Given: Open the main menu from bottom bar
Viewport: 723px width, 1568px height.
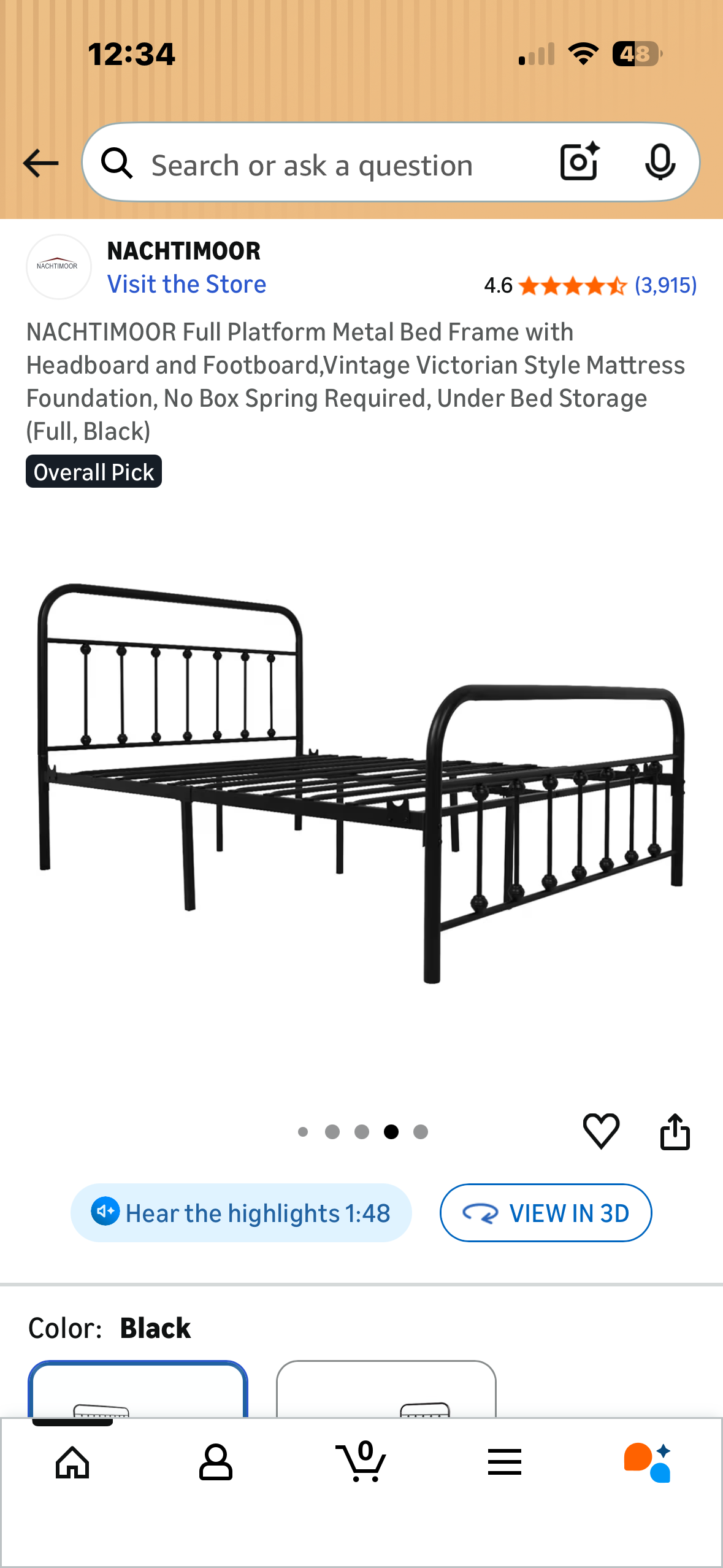Looking at the screenshot, I should [504, 1462].
